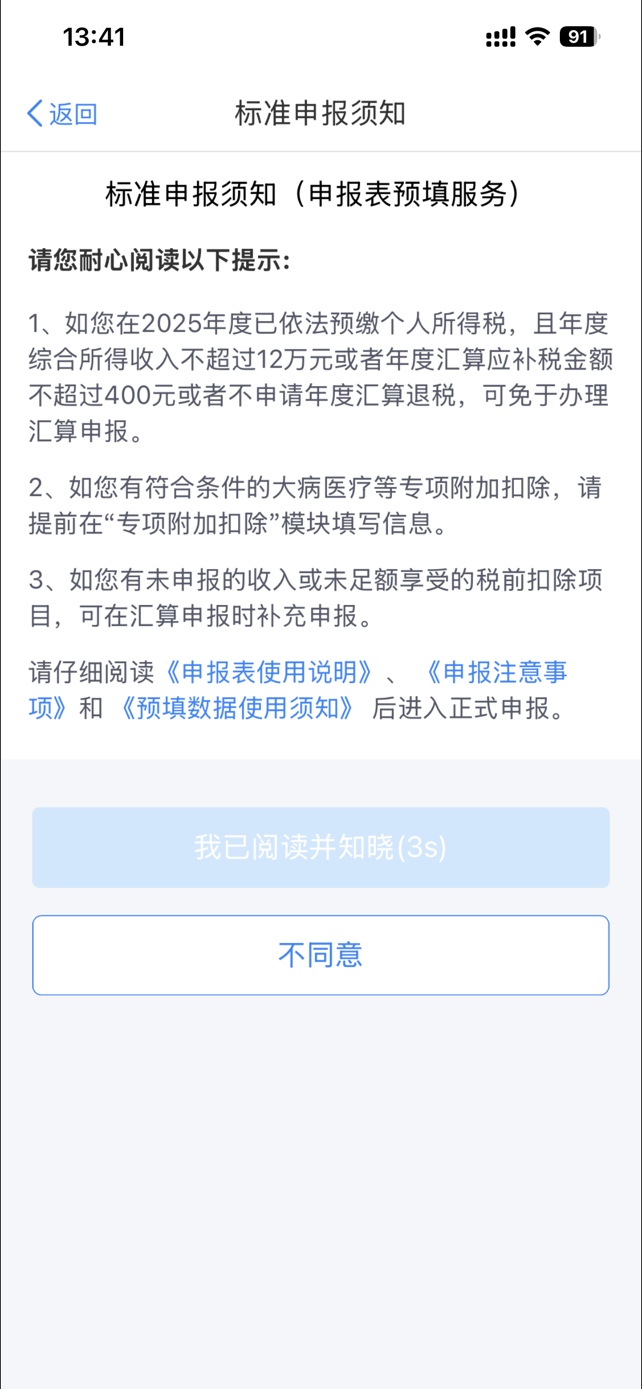642x1389 pixels.
Task: Confirm with 我已阅读并知晓 button
Action: click(x=320, y=848)
